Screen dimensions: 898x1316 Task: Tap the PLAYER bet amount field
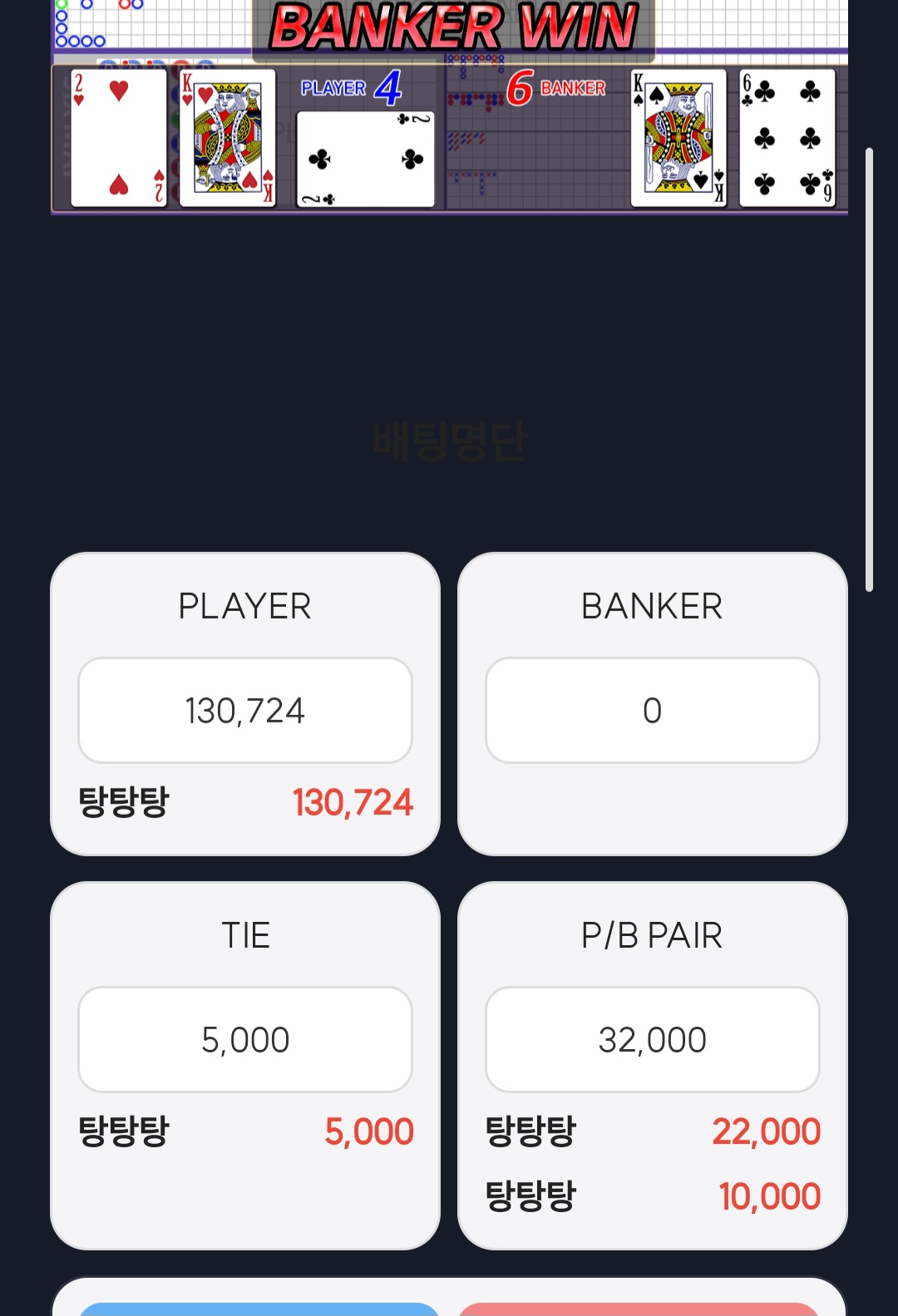pos(245,711)
